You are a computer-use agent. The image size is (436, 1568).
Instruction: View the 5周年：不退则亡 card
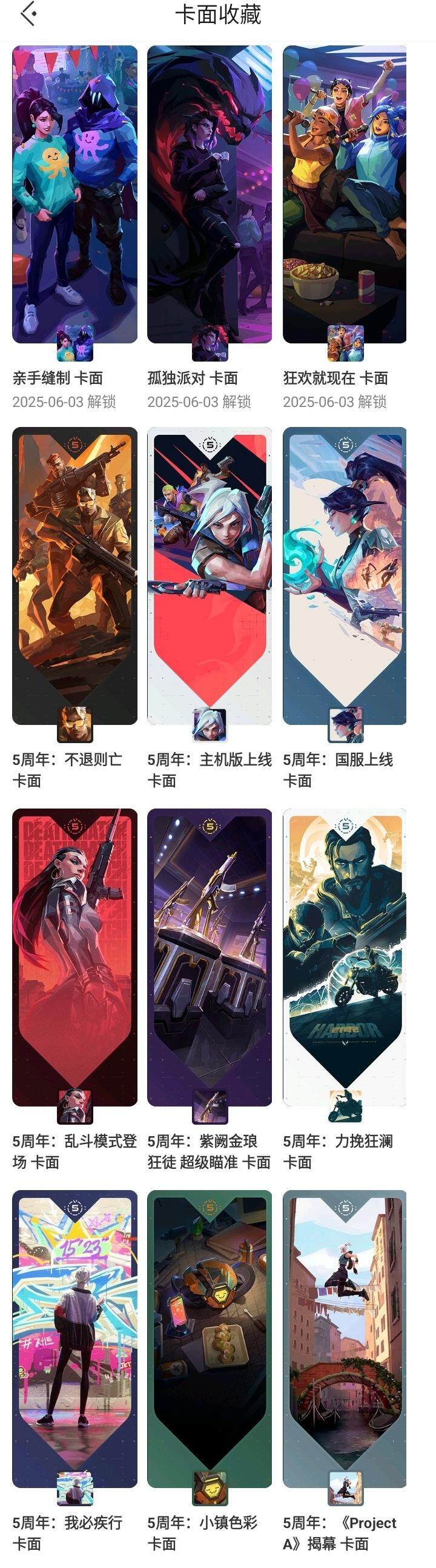(74, 575)
